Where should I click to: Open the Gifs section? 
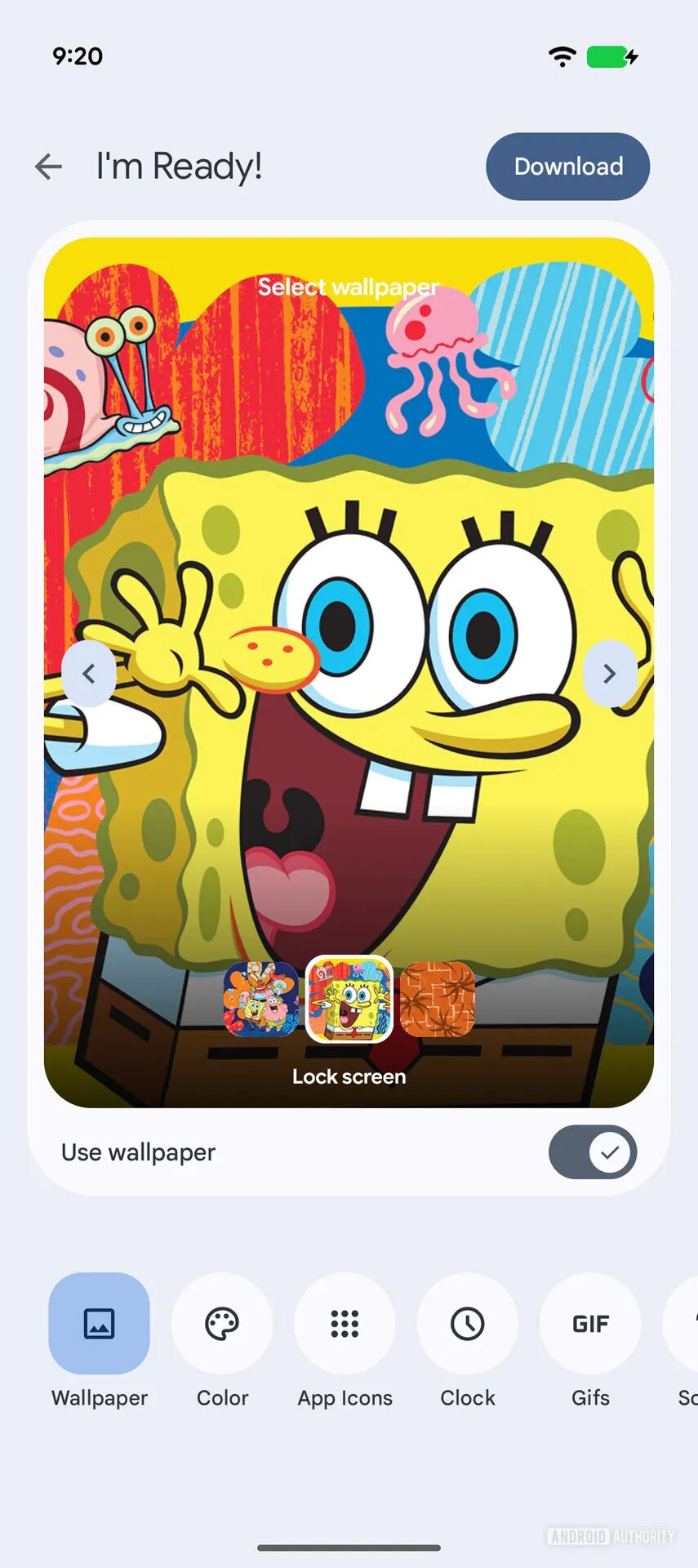coord(590,1323)
